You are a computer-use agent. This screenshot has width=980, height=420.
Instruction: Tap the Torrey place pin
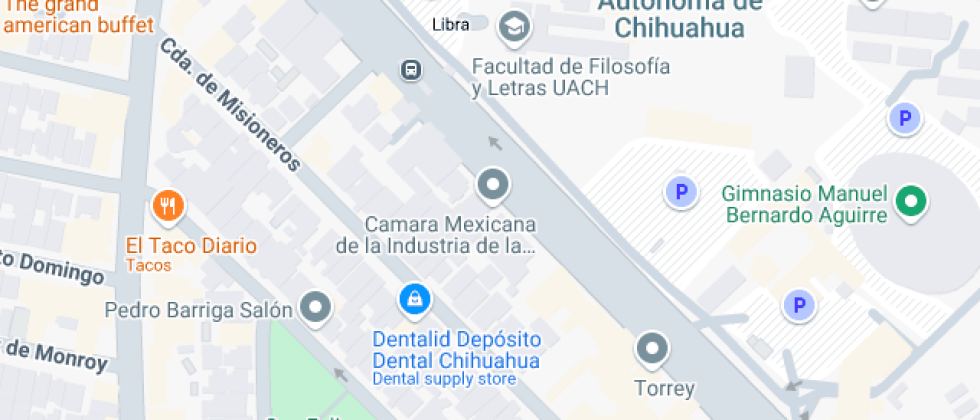[653, 349]
